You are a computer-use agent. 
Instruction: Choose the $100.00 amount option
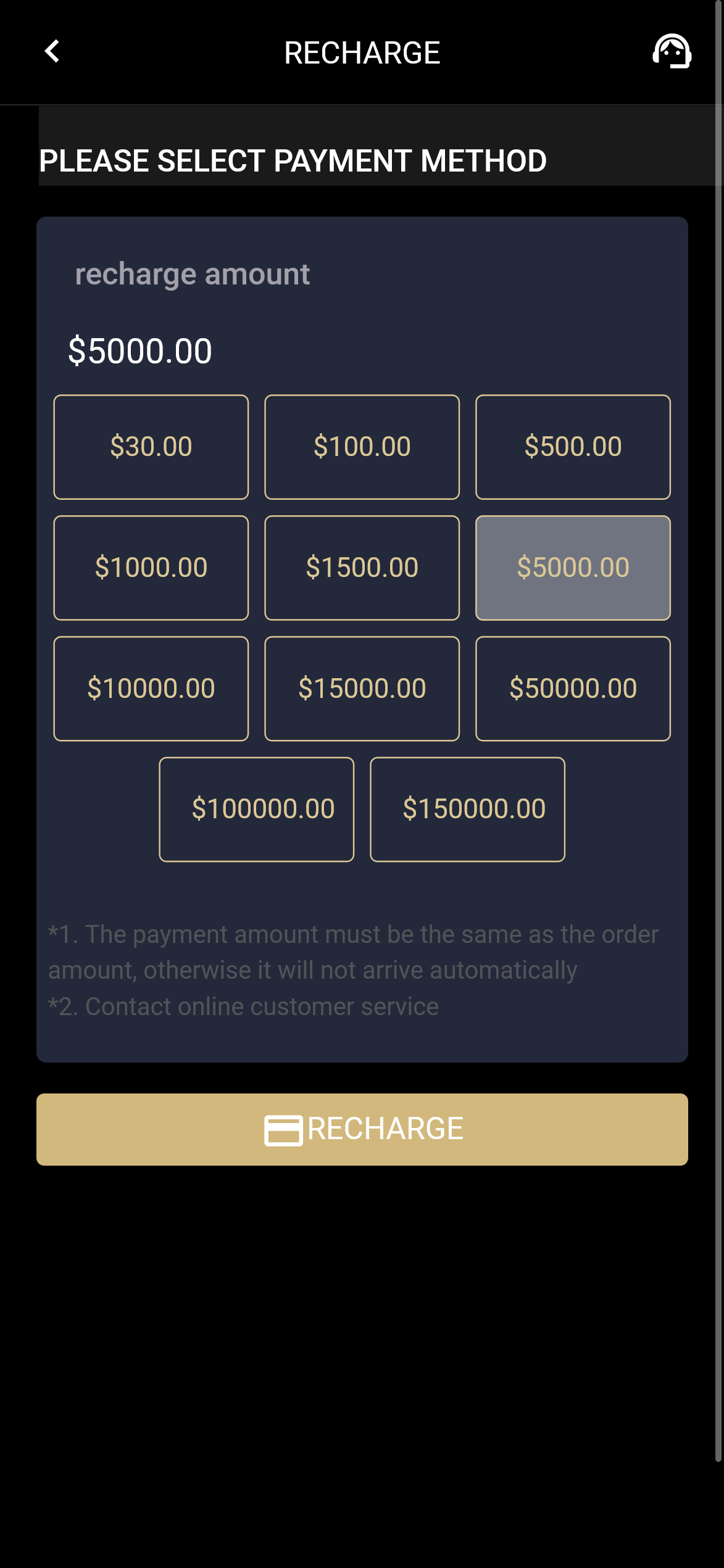pos(362,447)
